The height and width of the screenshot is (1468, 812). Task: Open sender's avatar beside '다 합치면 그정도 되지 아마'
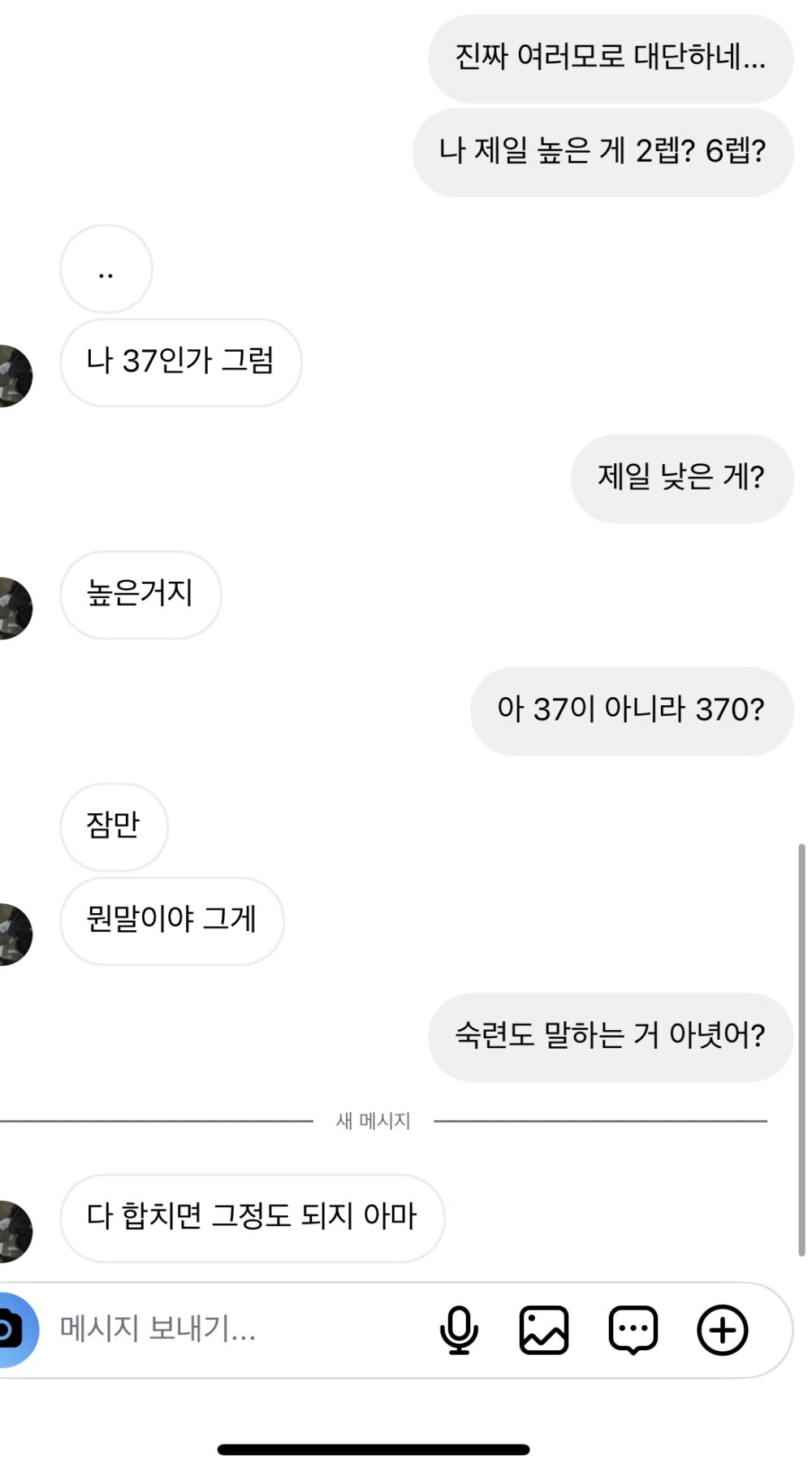tap(13, 1231)
